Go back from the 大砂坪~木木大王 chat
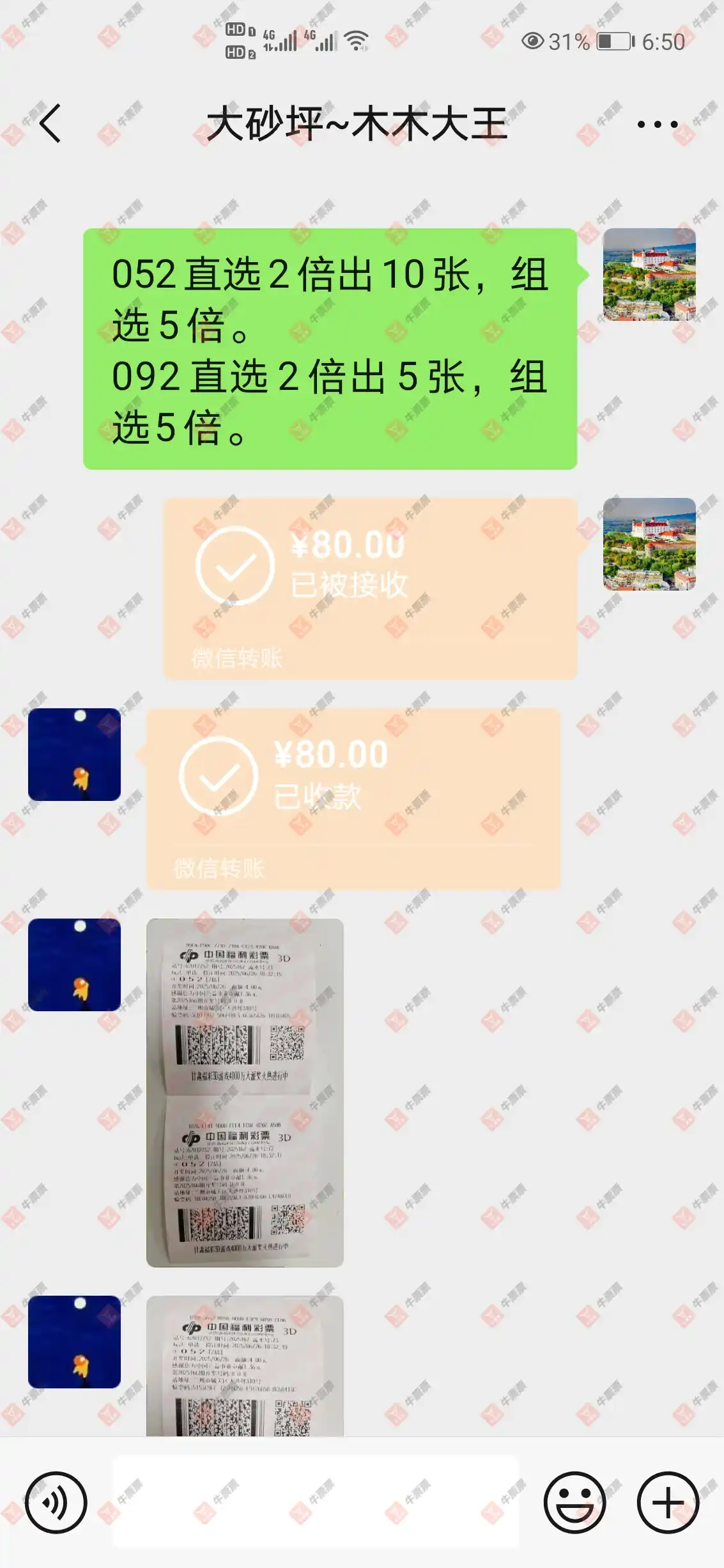 50,123
